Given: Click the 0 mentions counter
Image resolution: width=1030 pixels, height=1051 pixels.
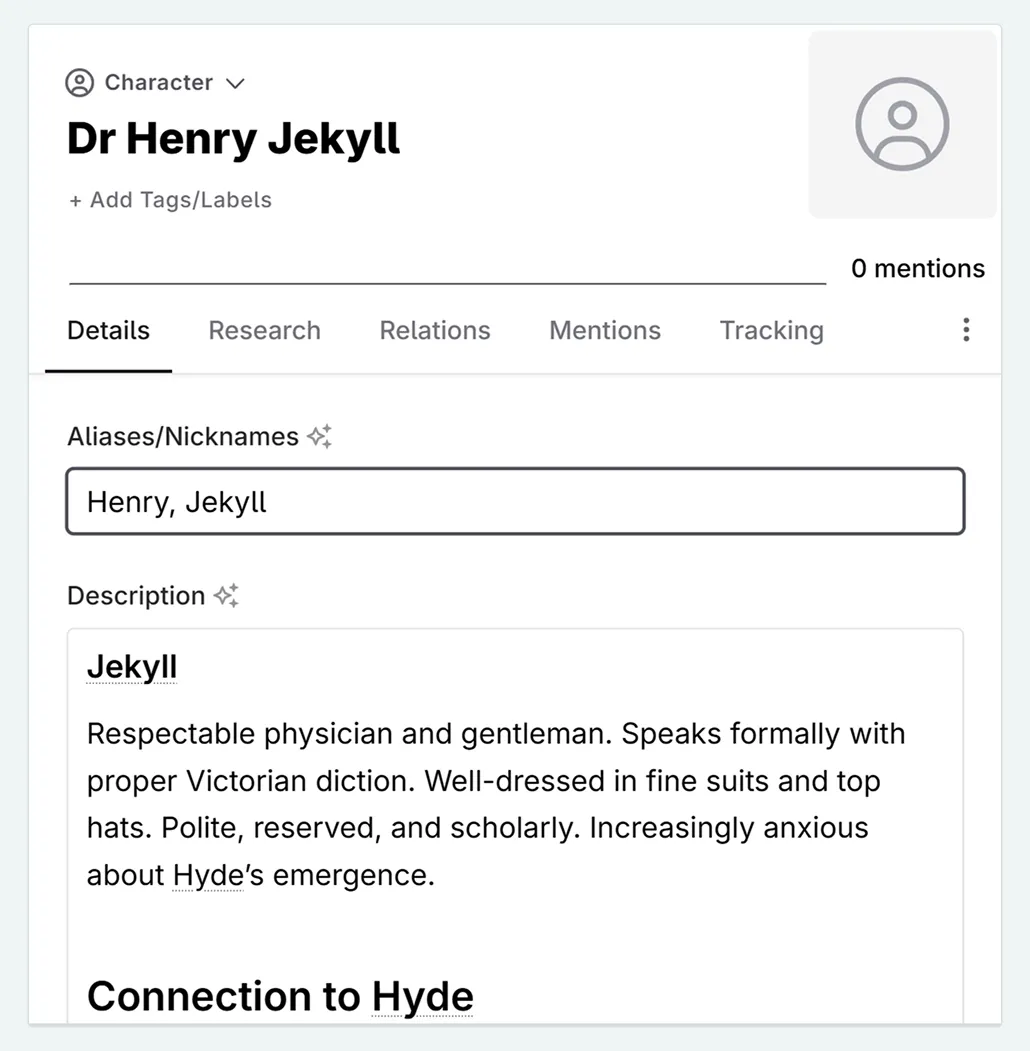Looking at the screenshot, I should pos(917,268).
